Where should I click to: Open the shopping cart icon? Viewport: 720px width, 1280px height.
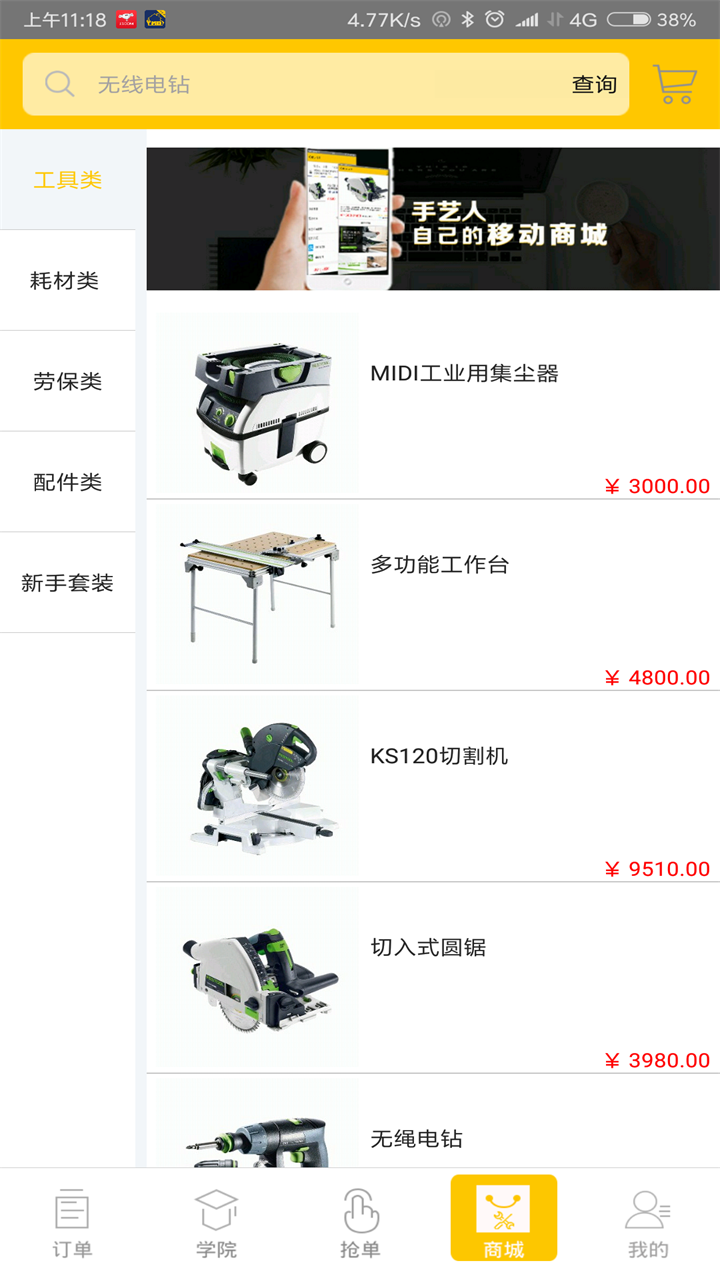click(x=674, y=84)
